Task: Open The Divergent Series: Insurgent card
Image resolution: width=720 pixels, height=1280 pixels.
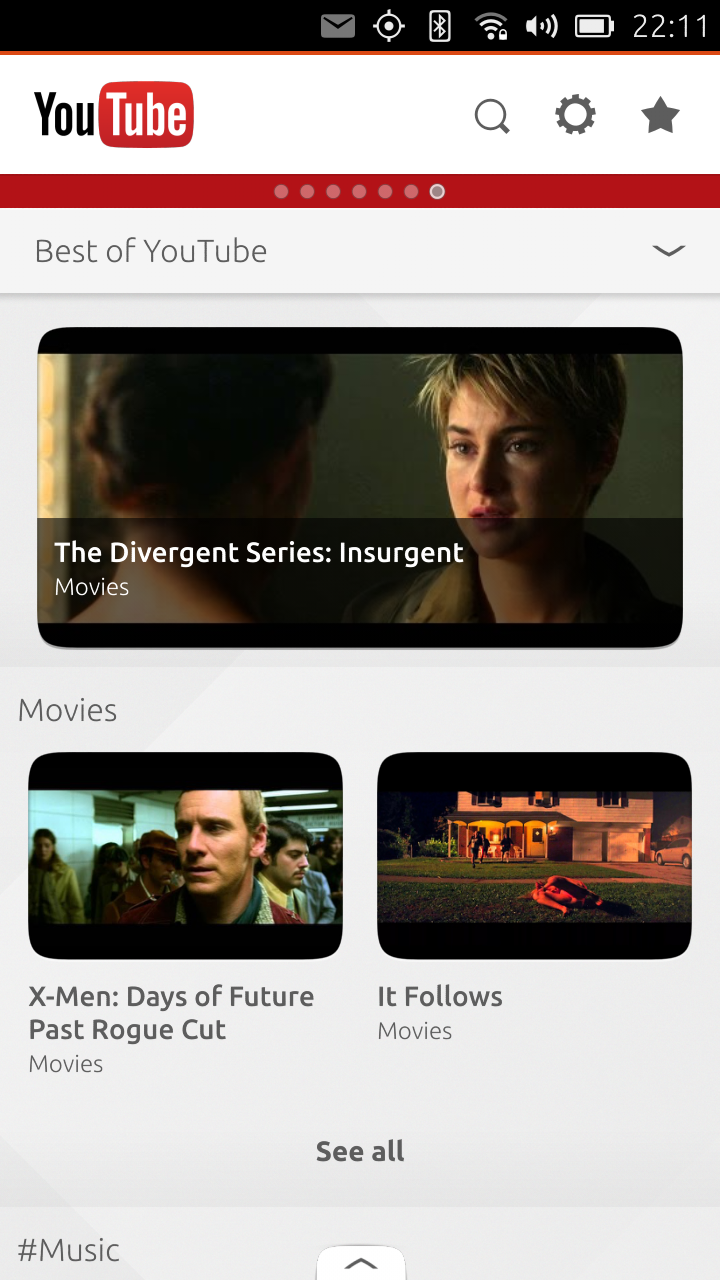Action: tap(360, 487)
